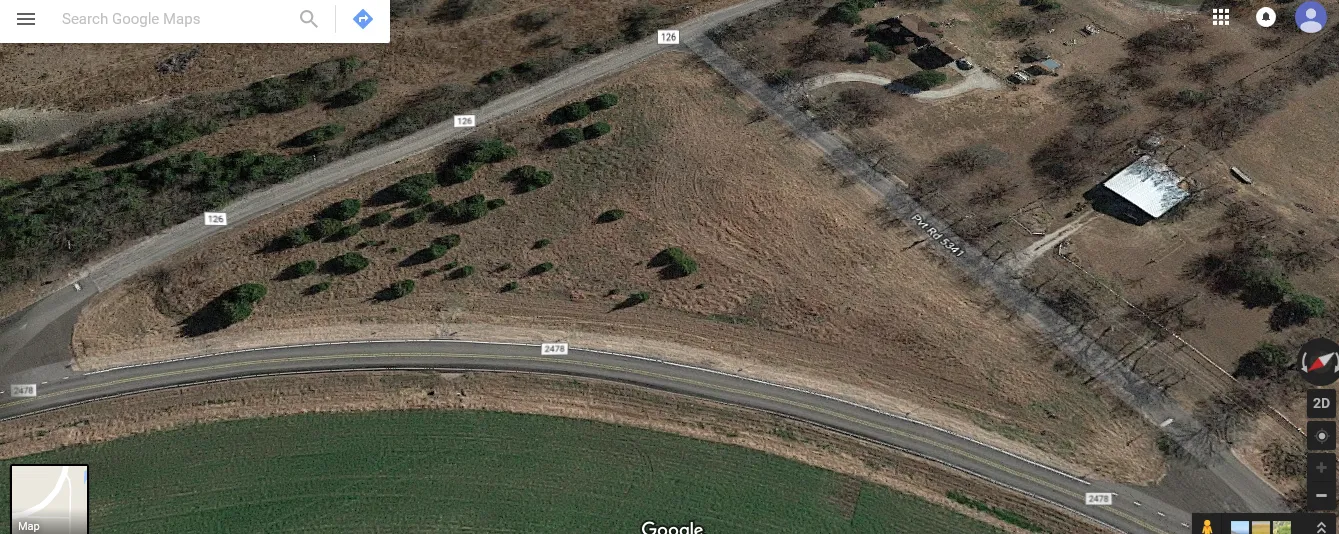Image resolution: width=1339 pixels, height=534 pixels.
Task: Zoom out with the minus button
Action: click(1321, 495)
